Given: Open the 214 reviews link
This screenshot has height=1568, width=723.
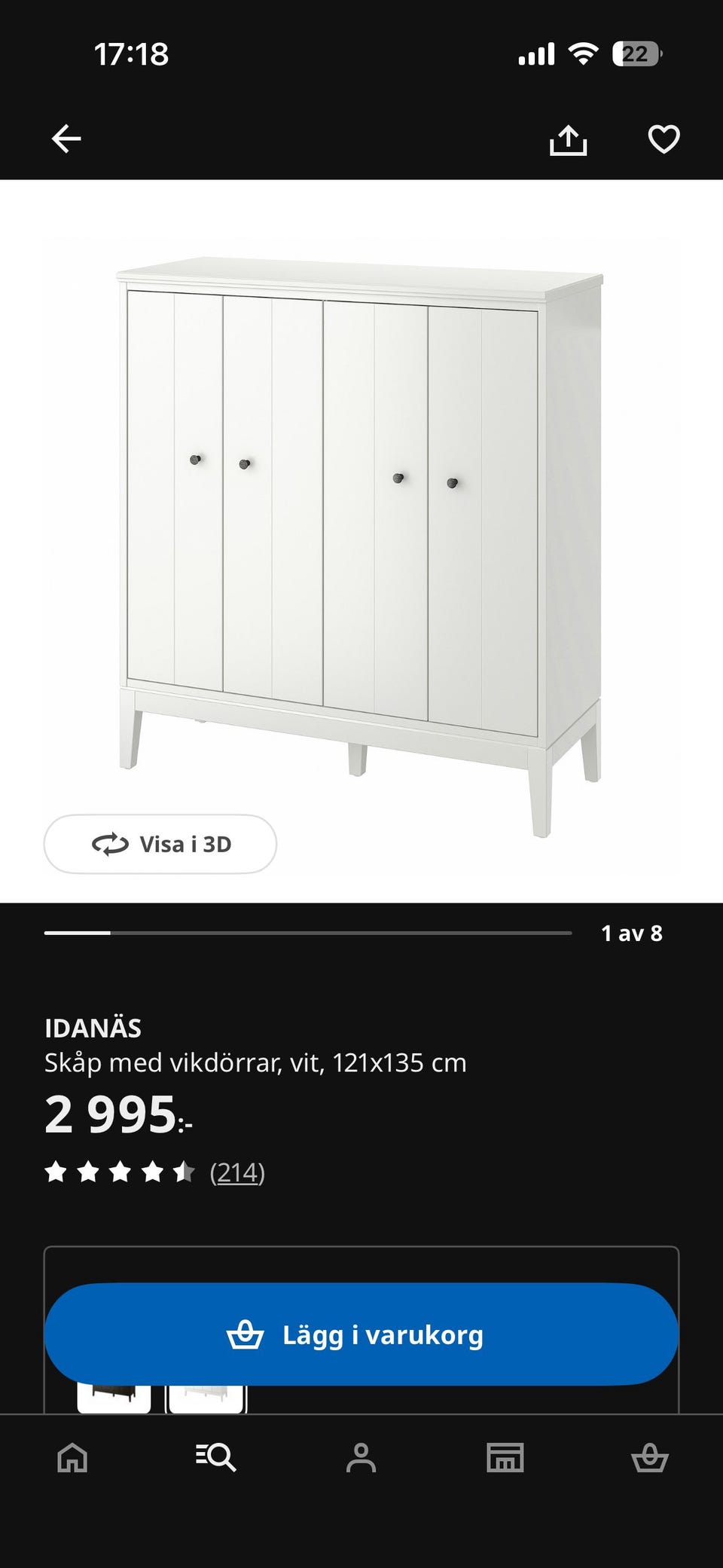Looking at the screenshot, I should point(237,1172).
